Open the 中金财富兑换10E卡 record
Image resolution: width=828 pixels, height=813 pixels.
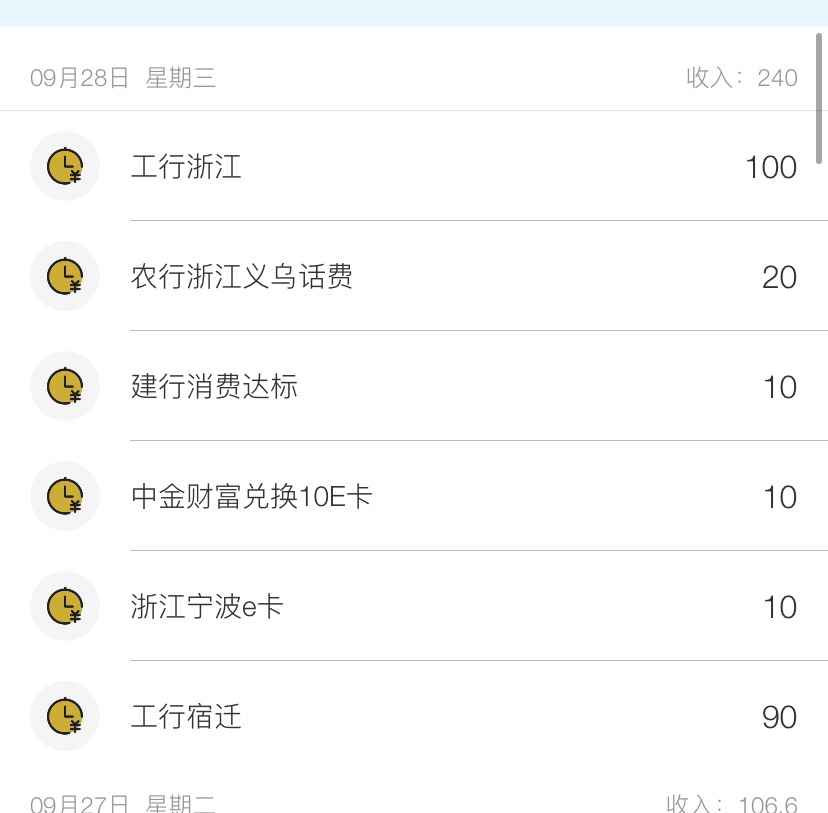[414, 496]
